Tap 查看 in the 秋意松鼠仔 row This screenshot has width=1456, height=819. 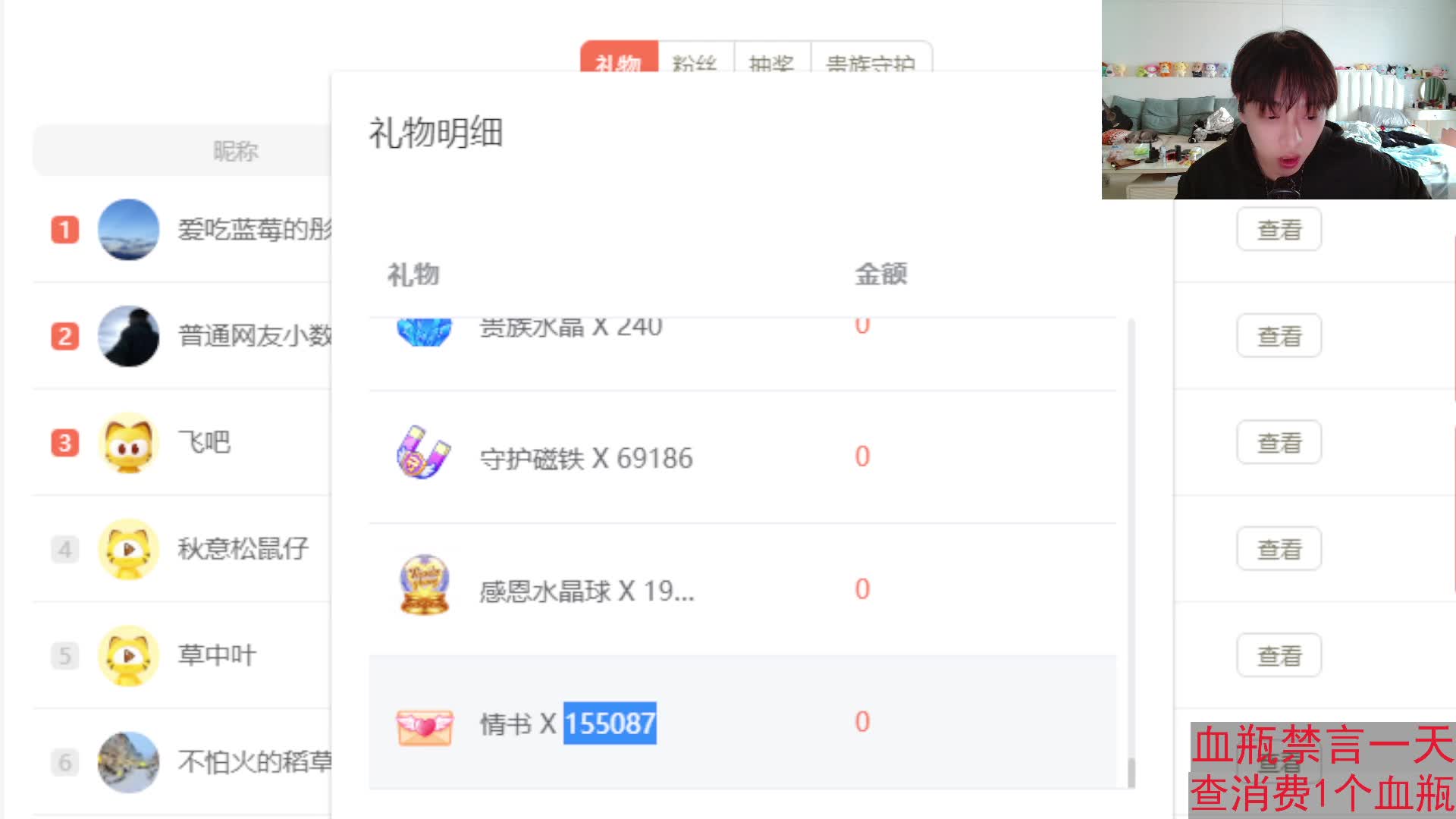tap(1279, 549)
